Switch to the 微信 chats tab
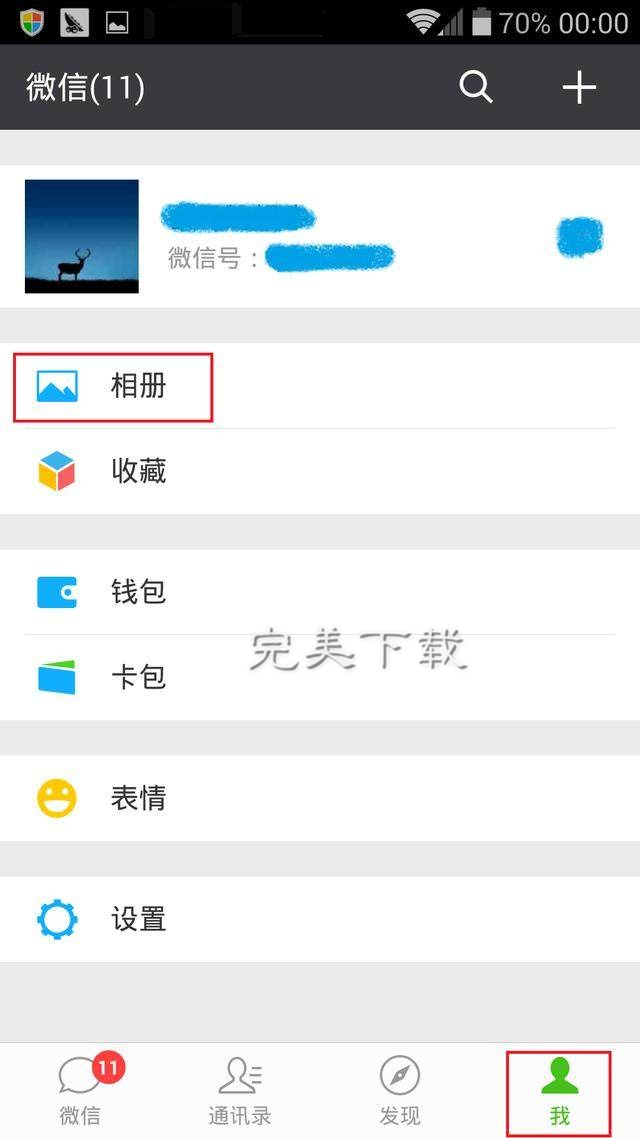Viewport: 640px width, 1138px height. (80, 1091)
